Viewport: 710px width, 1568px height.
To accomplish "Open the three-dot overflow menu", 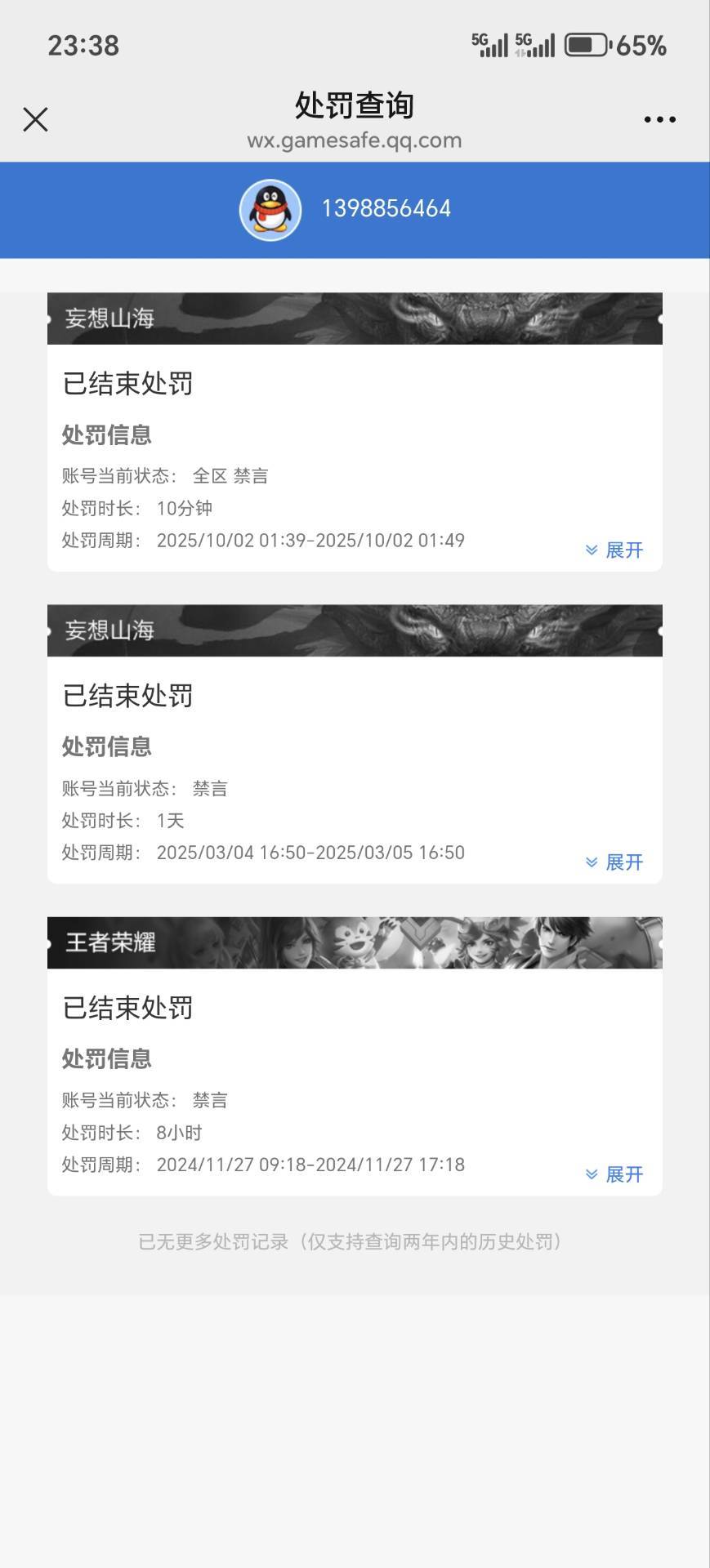I will (x=659, y=119).
